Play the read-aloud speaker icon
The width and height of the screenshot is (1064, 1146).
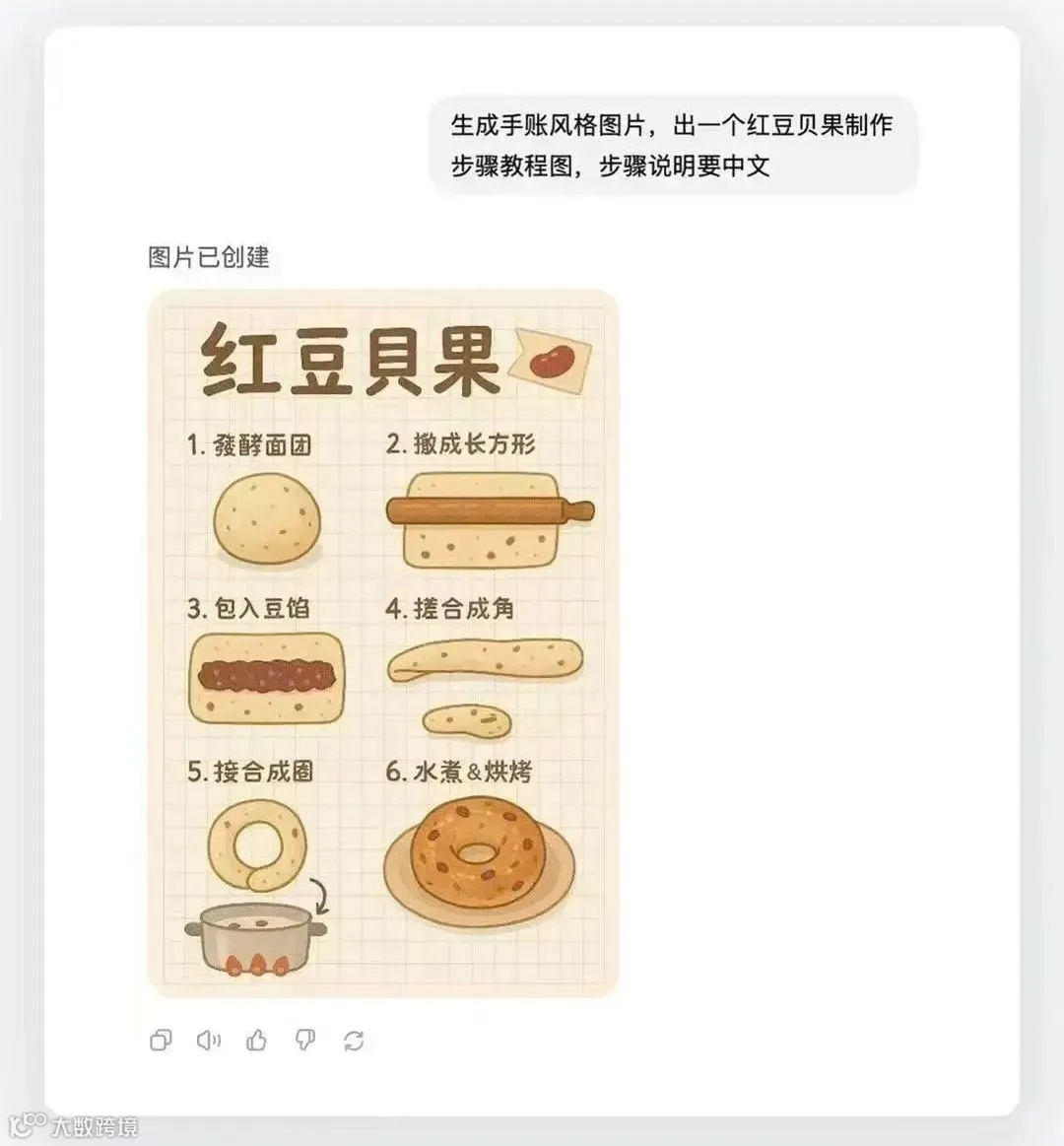point(208,1040)
